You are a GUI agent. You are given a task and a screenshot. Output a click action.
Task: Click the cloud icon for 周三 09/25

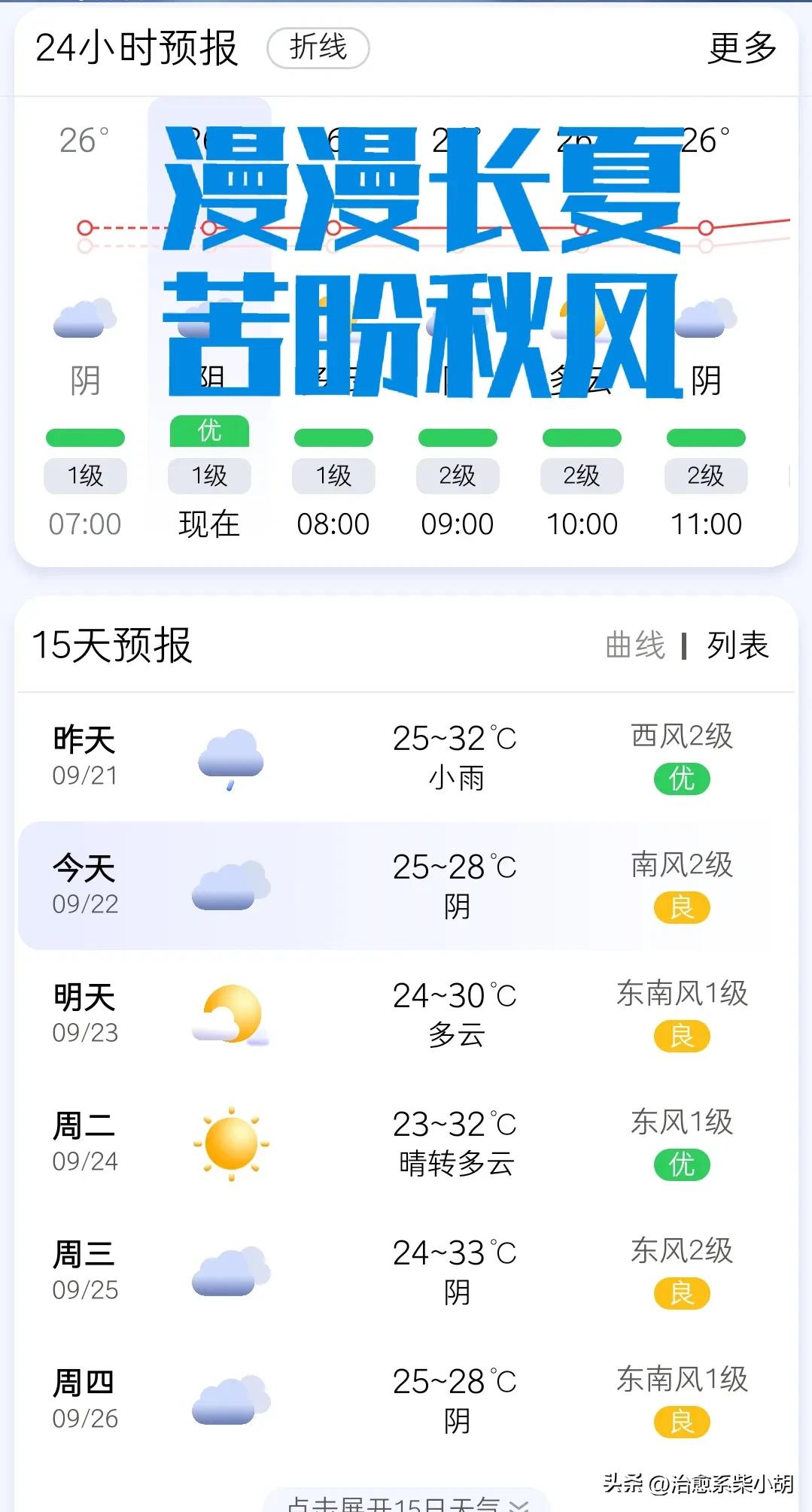click(230, 1274)
